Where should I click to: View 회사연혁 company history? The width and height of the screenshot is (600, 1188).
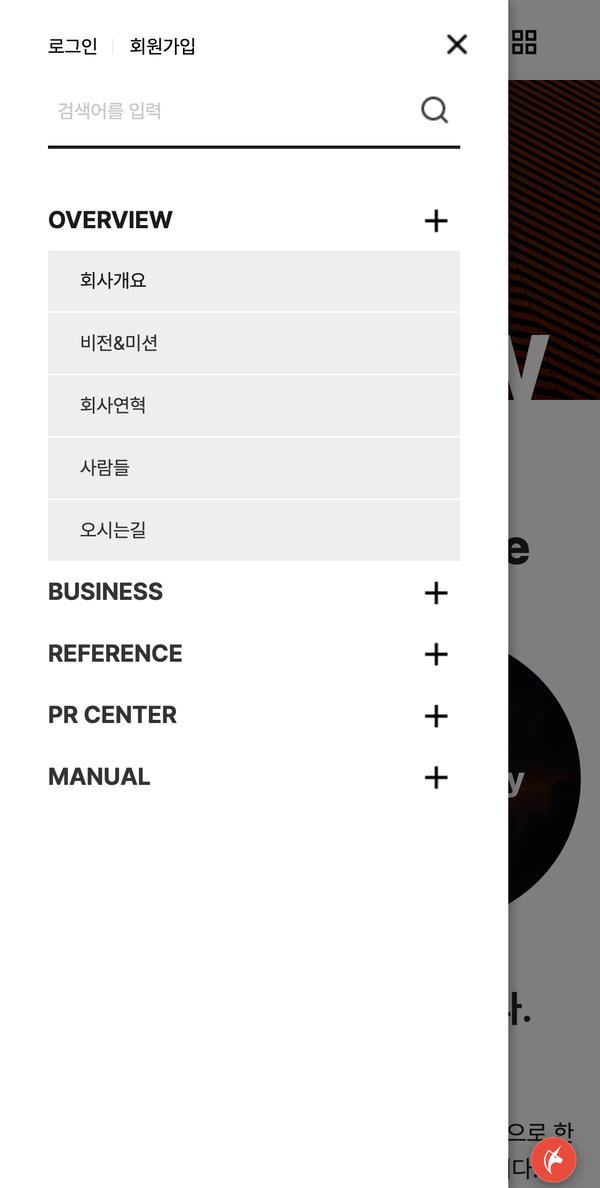pos(113,406)
